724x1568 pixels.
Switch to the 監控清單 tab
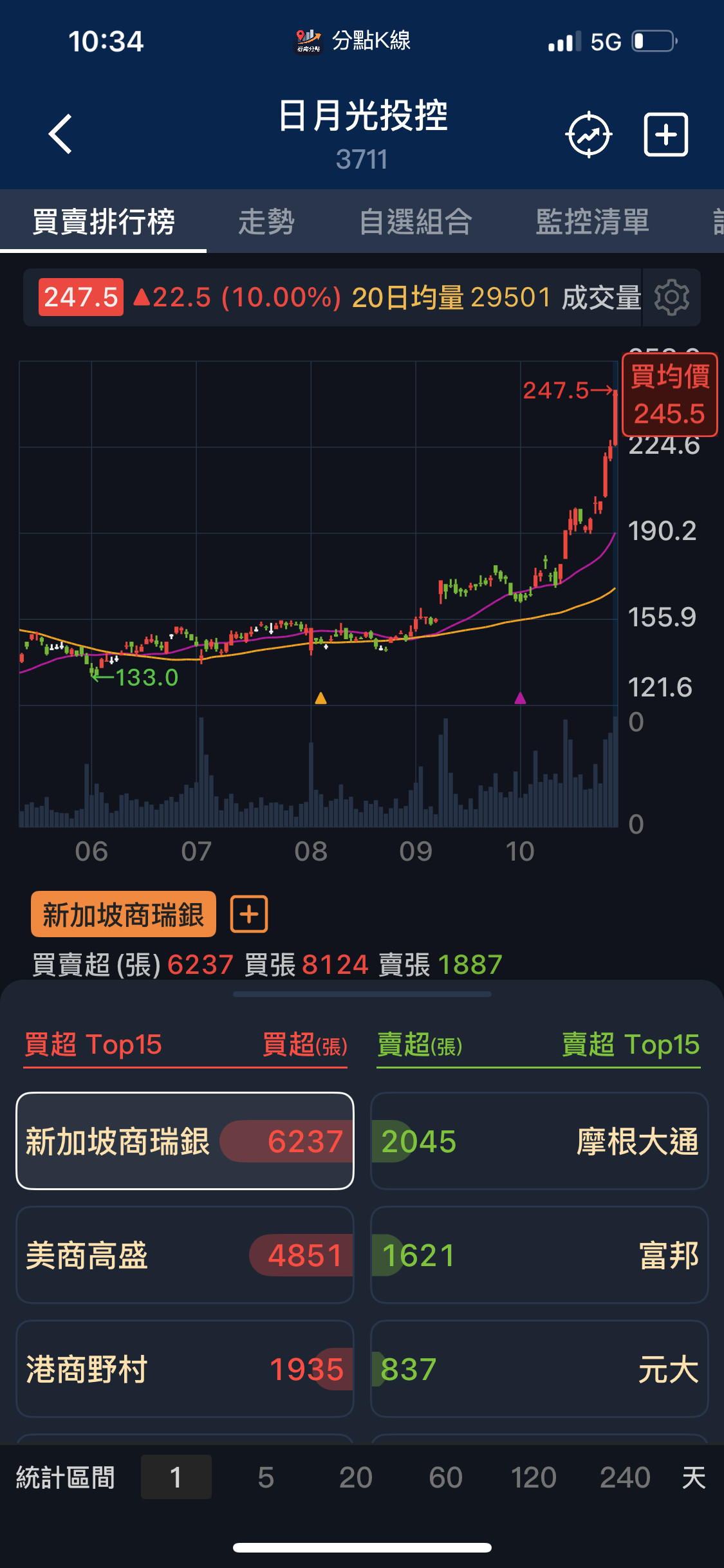(x=592, y=222)
